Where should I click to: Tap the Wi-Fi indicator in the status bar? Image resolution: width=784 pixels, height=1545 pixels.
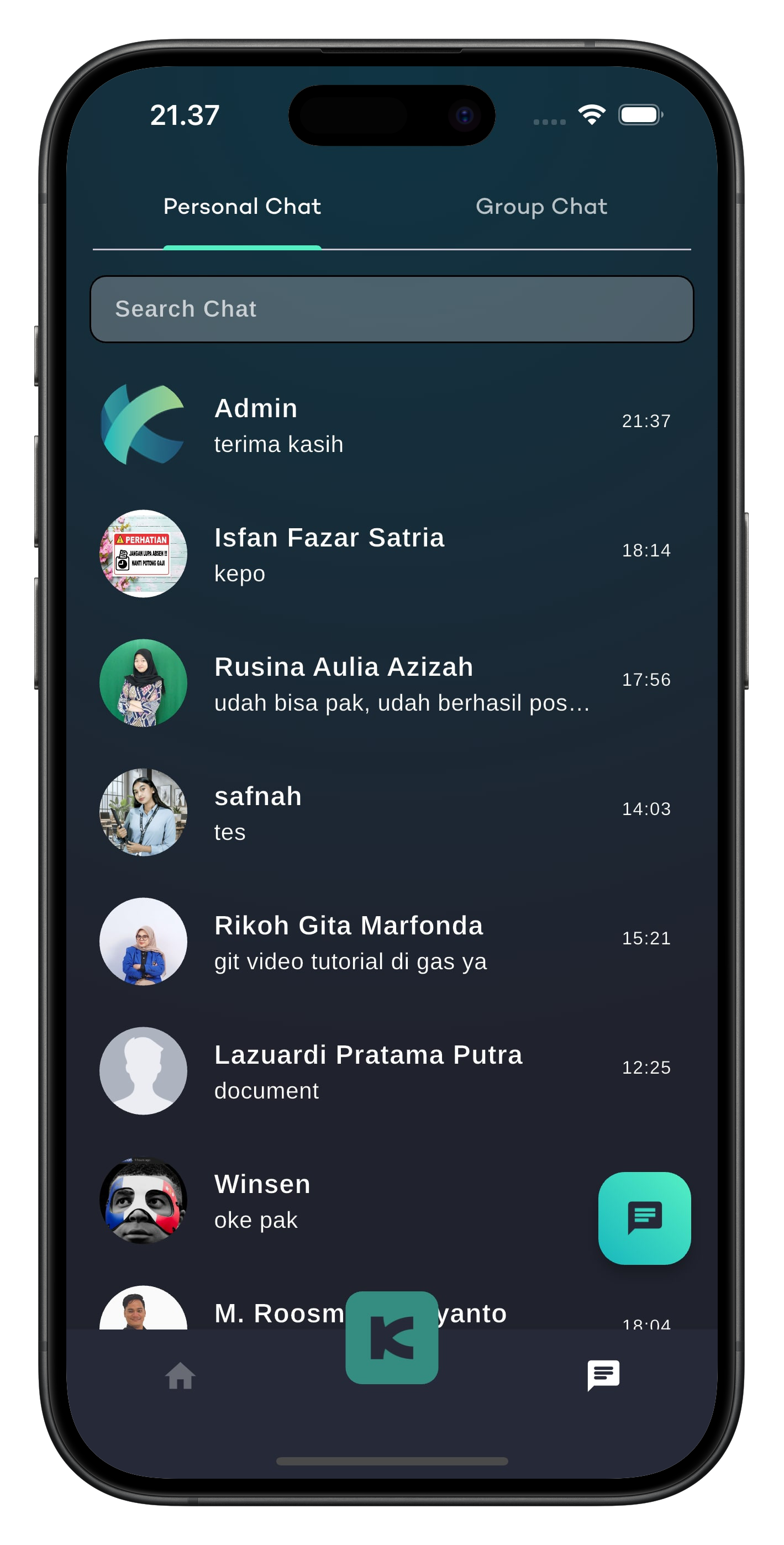pyautogui.click(x=593, y=114)
